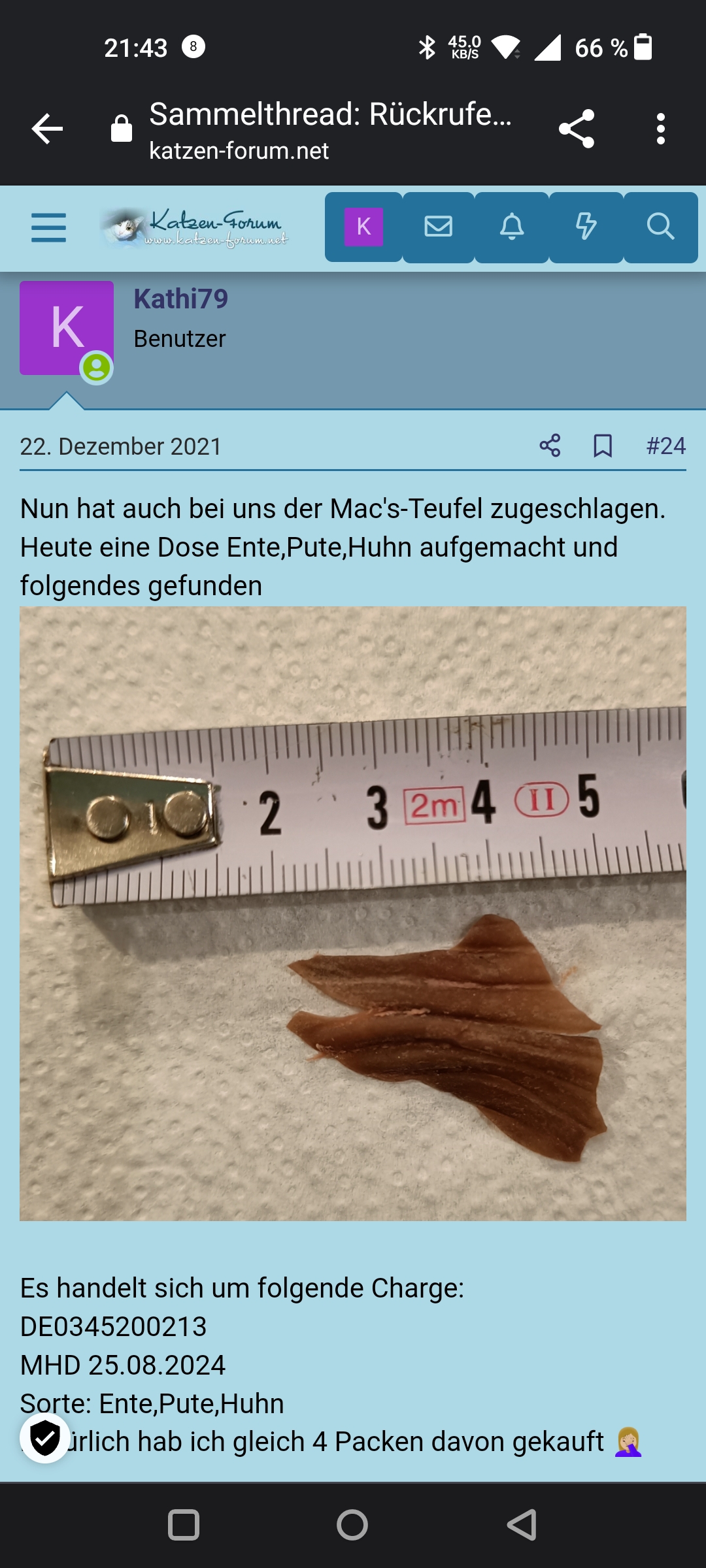This screenshot has height=1568, width=706.
Task: Tap Kathi79's purple avatar
Action: pos(66,328)
